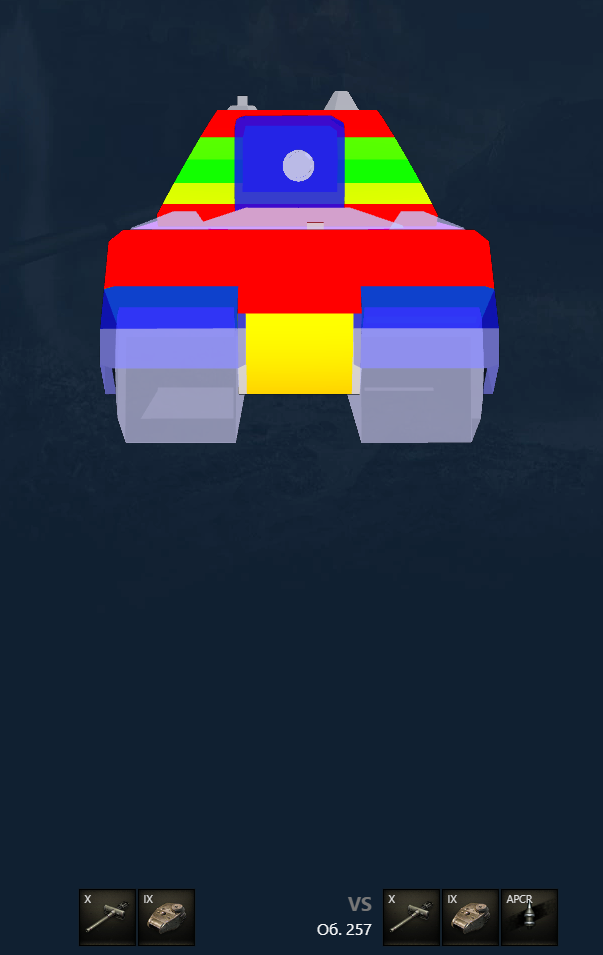The width and height of the screenshot is (603, 955).
Task: Change the opponent's tier IX turret
Action: click(470, 917)
